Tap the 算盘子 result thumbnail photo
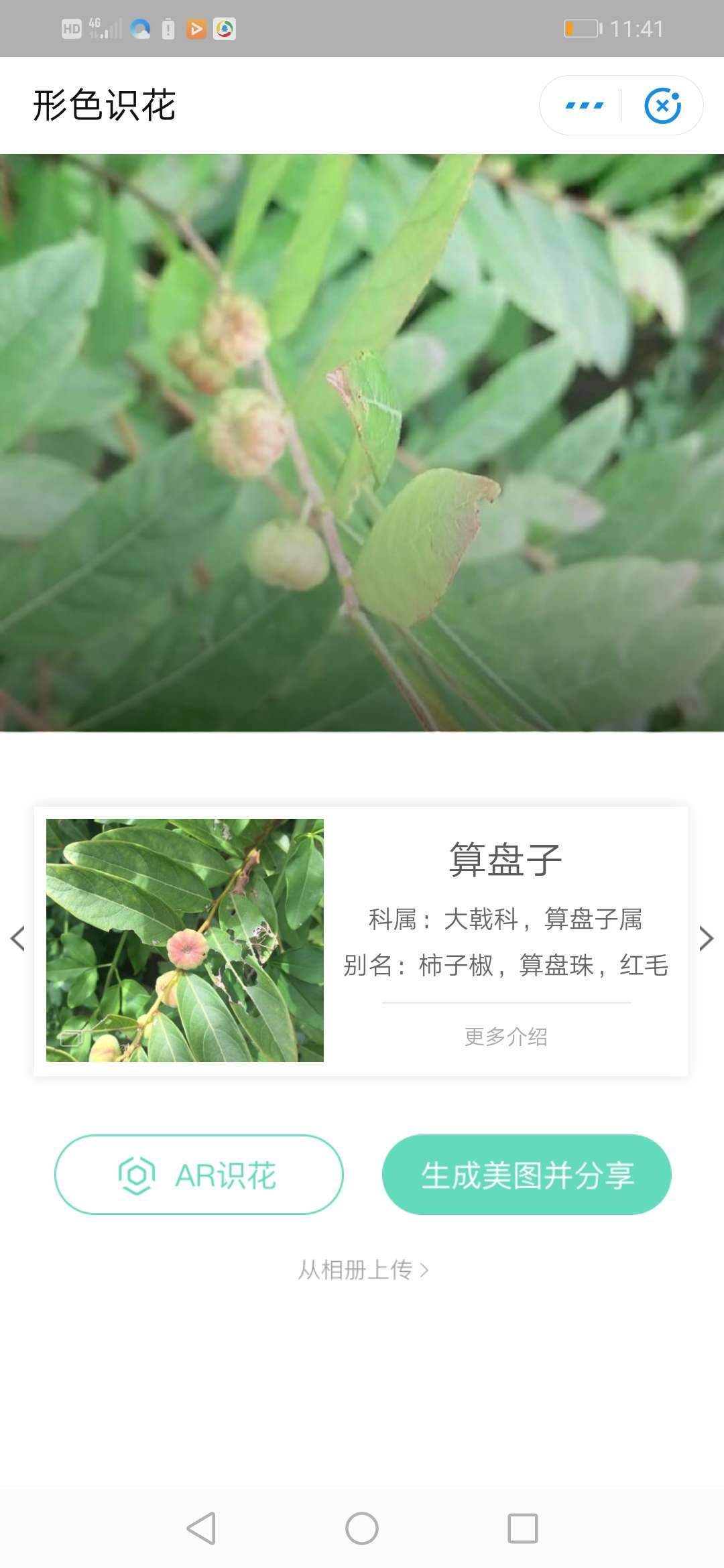Image resolution: width=724 pixels, height=1568 pixels. point(186,939)
